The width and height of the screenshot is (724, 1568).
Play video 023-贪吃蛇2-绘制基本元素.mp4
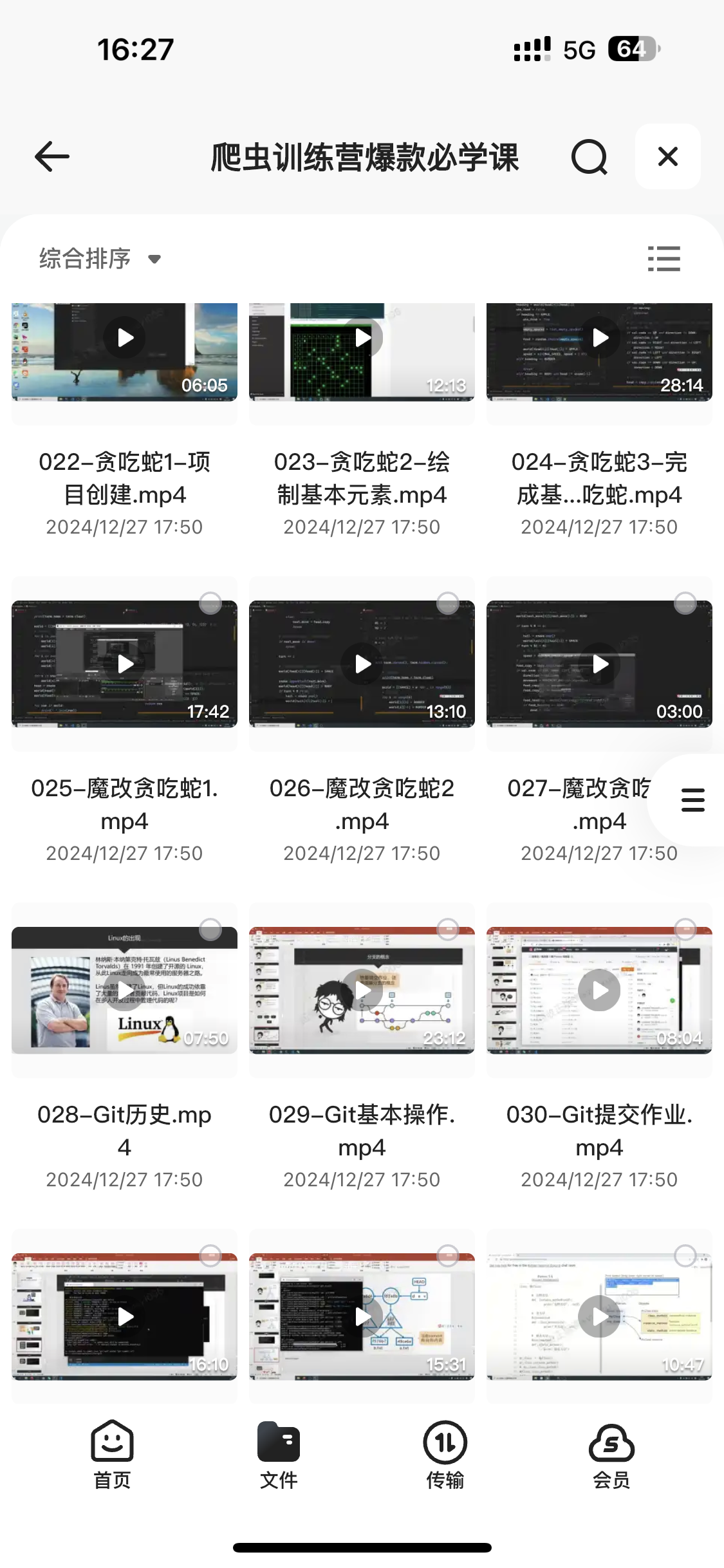(363, 338)
